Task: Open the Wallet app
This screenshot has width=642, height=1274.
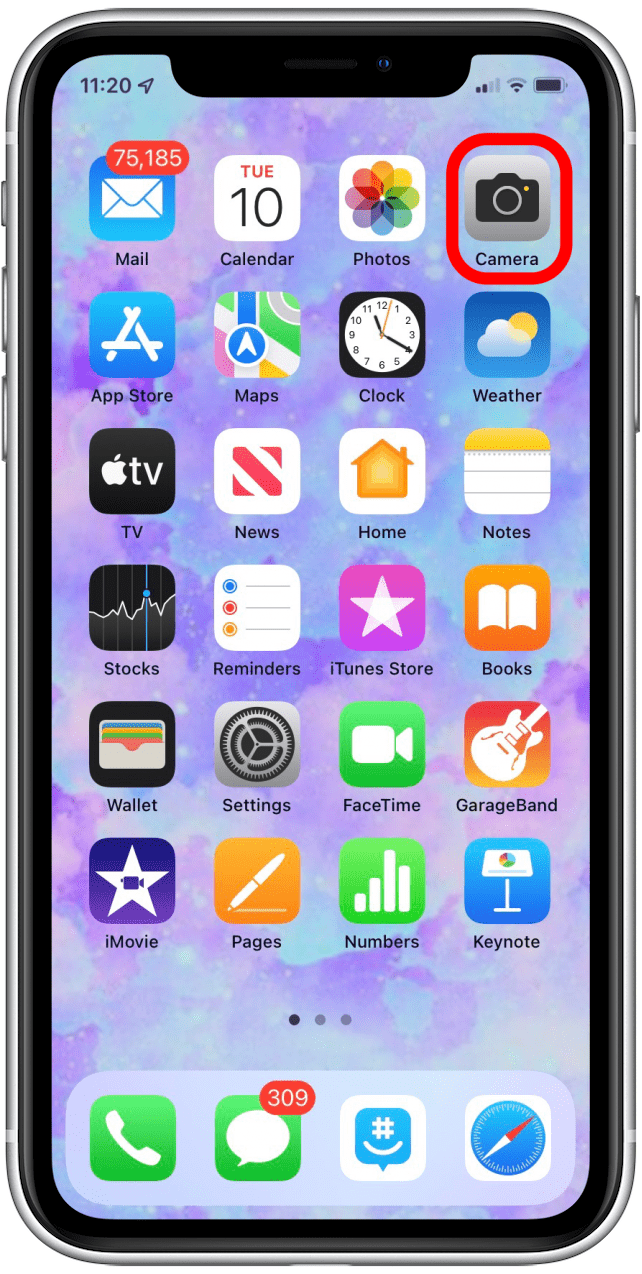Action: pyautogui.click(x=132, y=744)
